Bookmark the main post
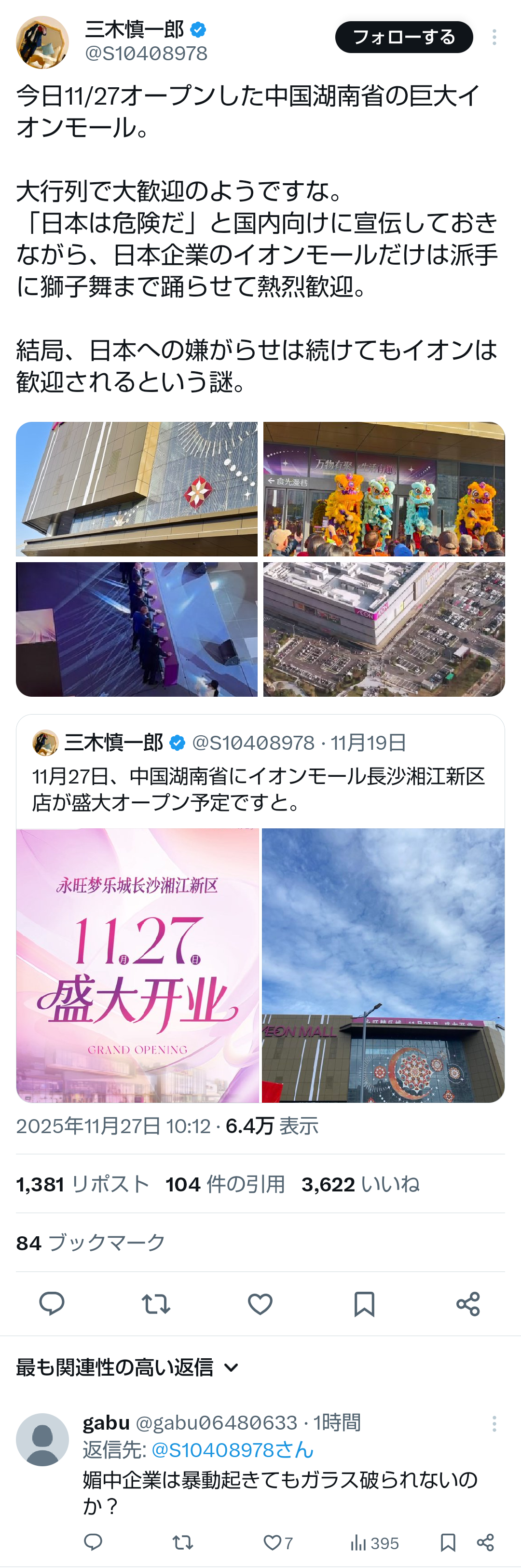This screenshot has height=1568, width=521. (x=364, y=1304)
